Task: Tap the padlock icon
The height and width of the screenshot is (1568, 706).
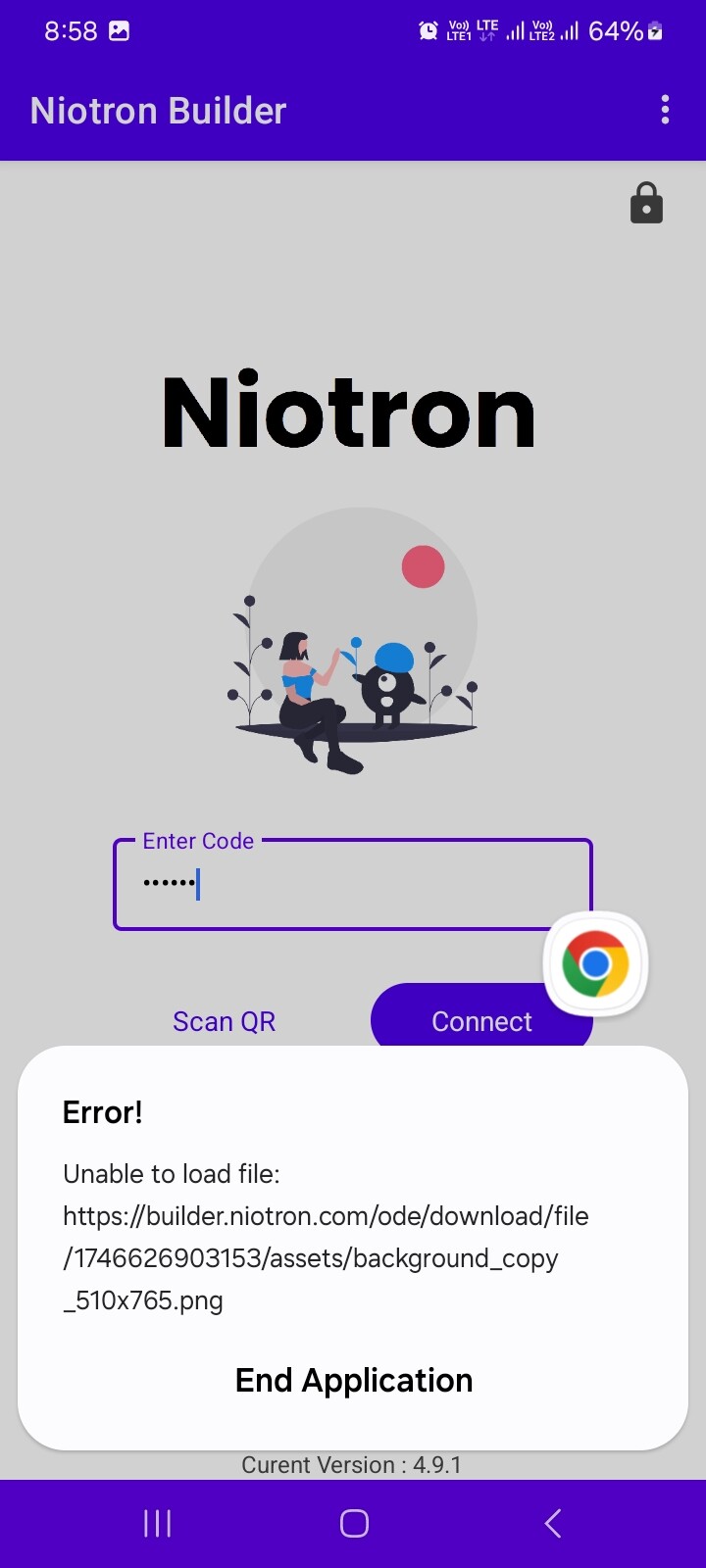Action: point(646,203)
